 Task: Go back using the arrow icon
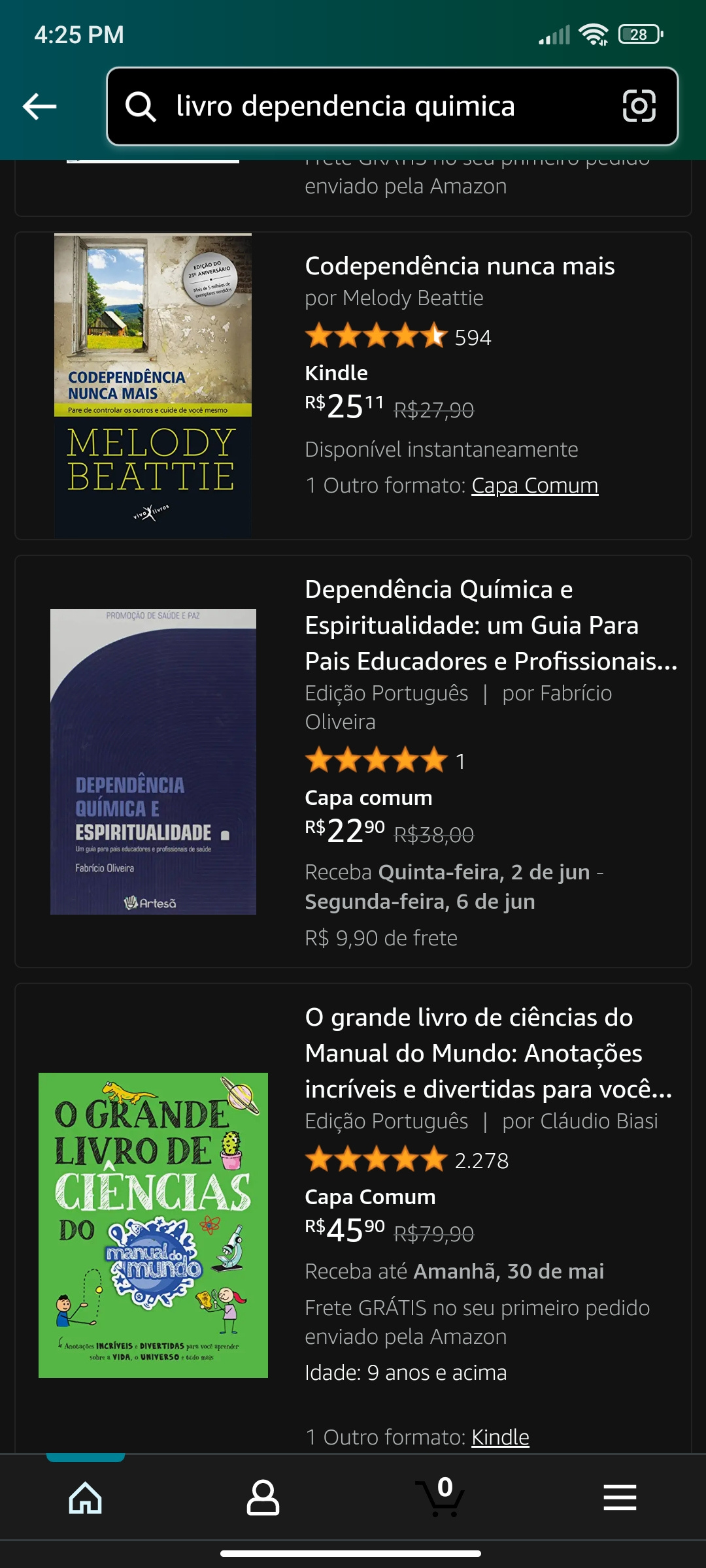pyautogui.click(x=39, y=106)
